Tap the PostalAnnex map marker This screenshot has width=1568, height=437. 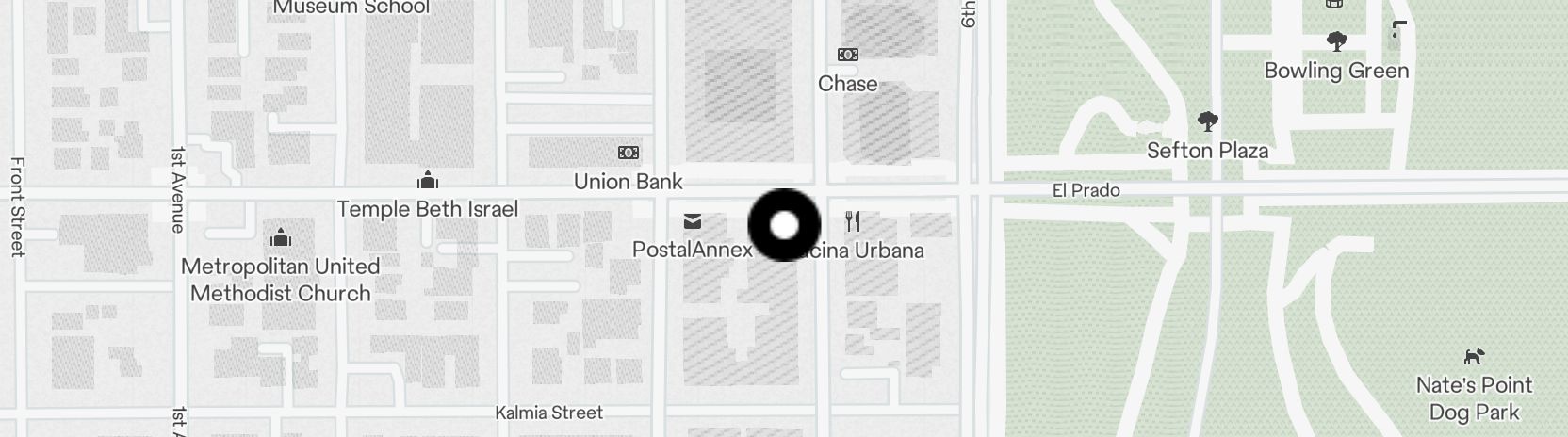click(693, 223)
